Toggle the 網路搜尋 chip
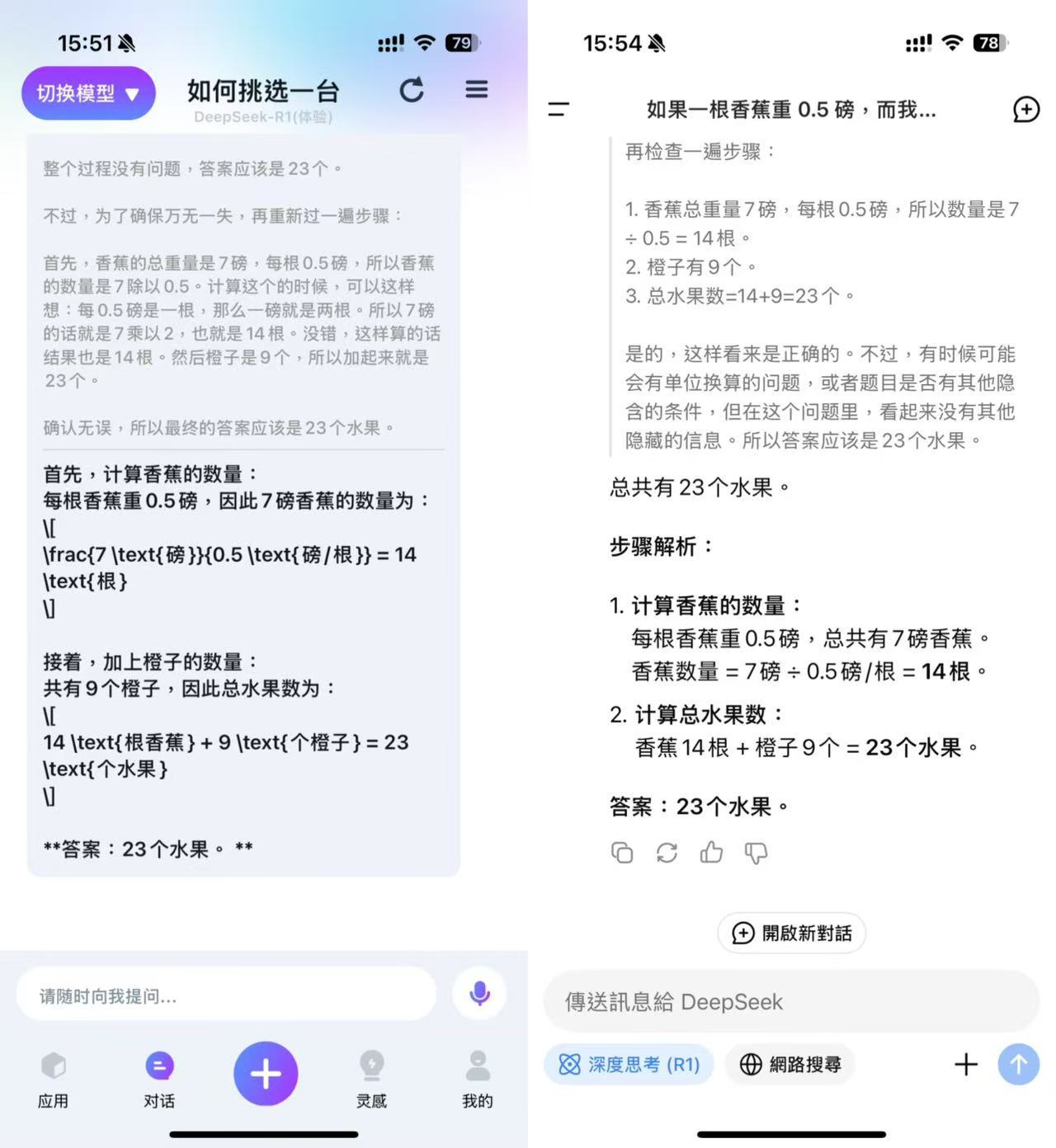The width and height of the screenshot is (1056, 1148). [790, 1065]
